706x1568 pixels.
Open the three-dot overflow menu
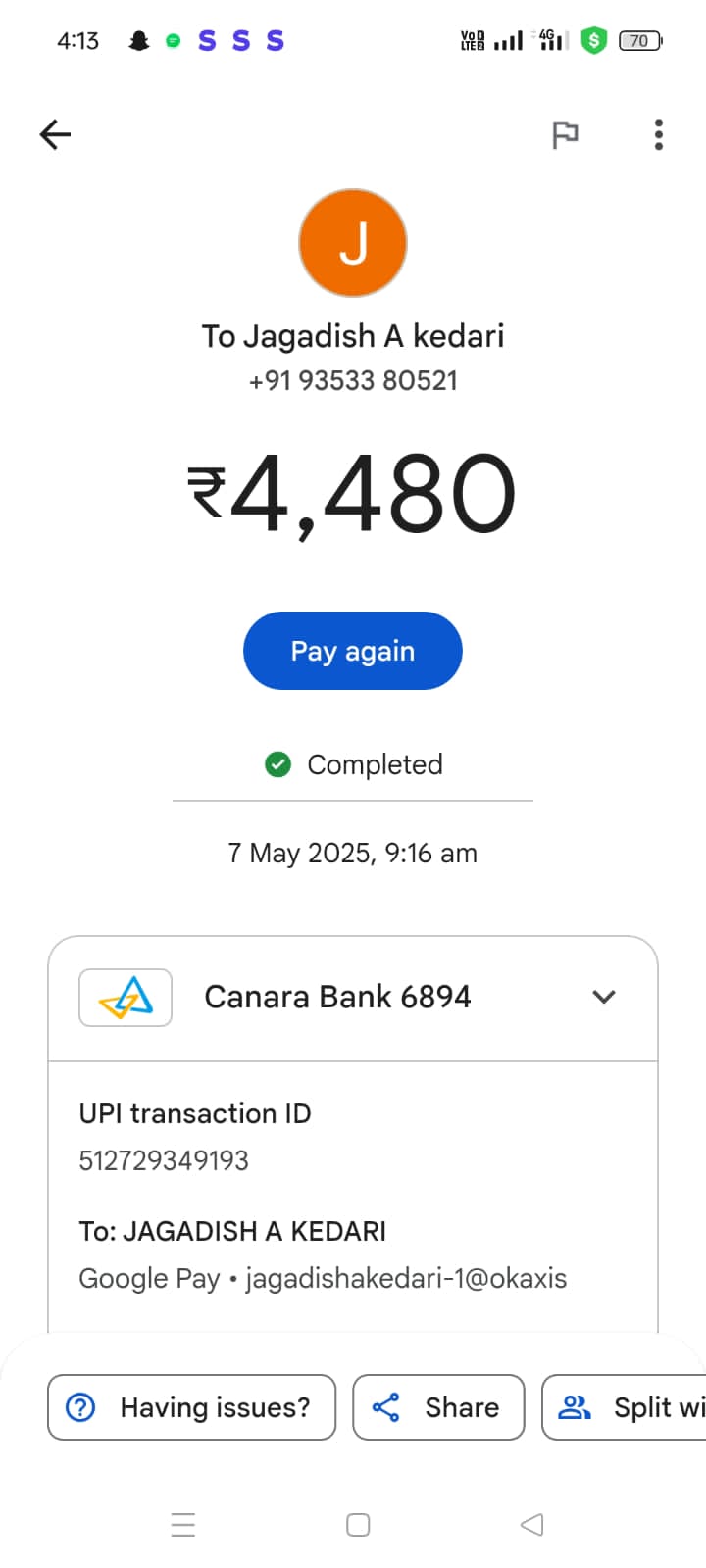click(x=659, y=134)
